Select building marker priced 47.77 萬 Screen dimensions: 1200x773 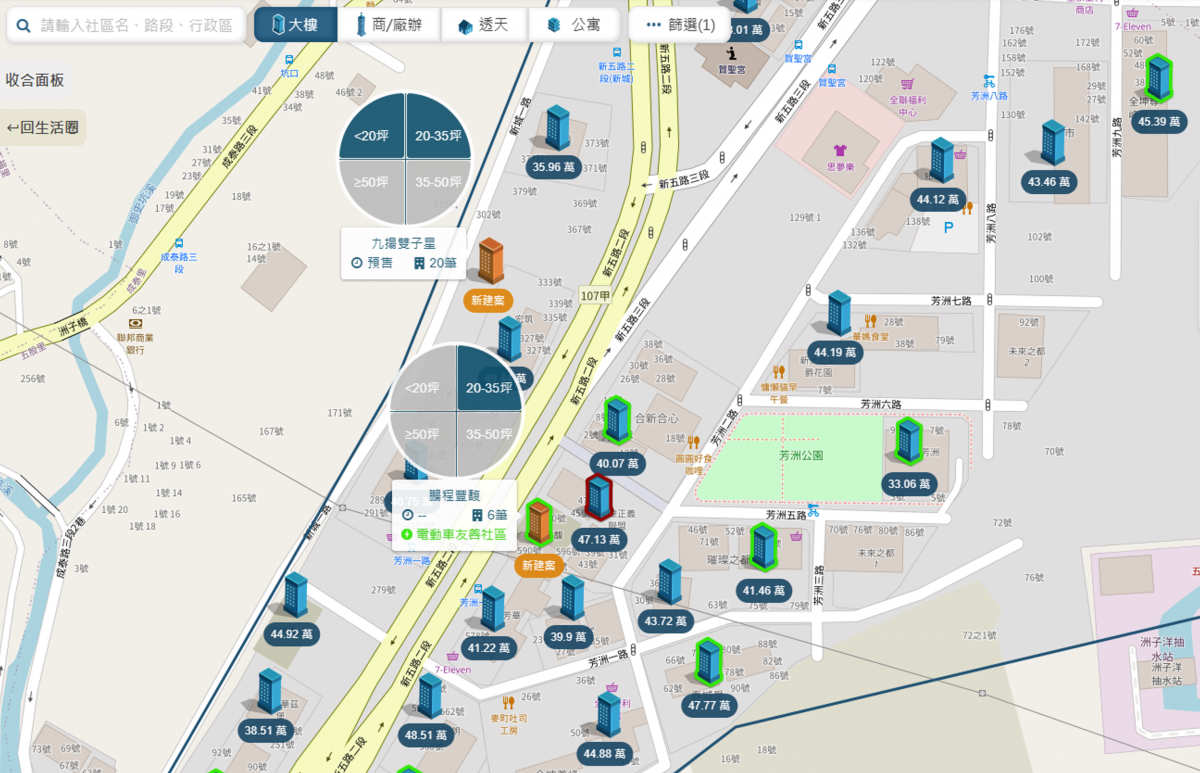[x=709, y=704]
